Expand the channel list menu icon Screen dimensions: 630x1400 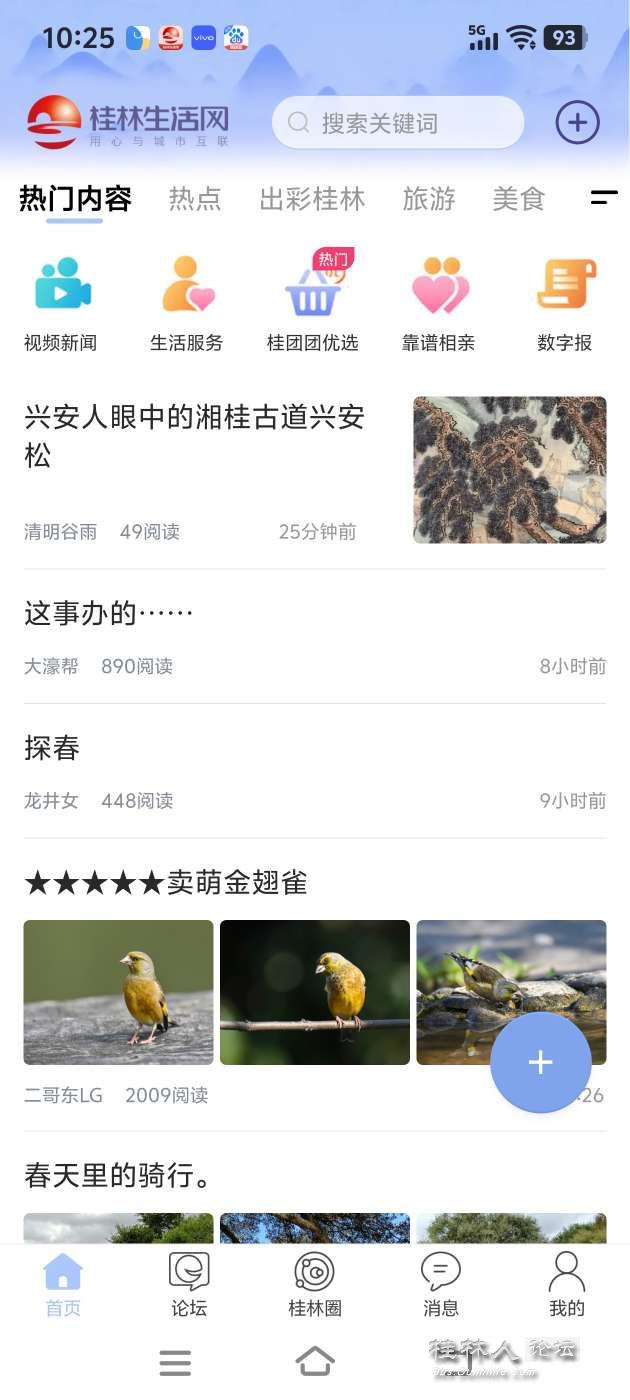pyautogui.click(x=603, y=198)
